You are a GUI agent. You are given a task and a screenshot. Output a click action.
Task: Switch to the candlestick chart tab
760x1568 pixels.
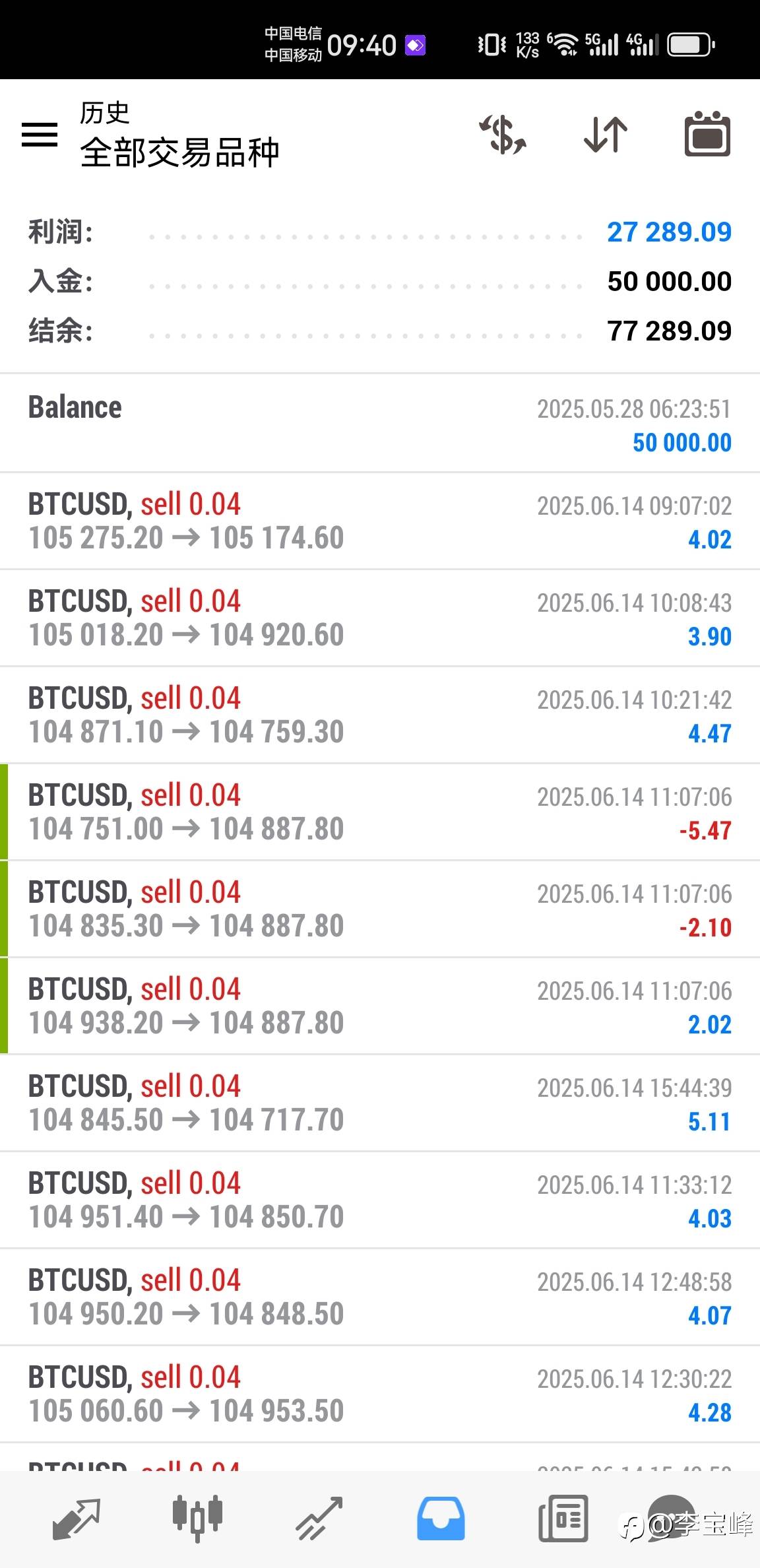197,1519
